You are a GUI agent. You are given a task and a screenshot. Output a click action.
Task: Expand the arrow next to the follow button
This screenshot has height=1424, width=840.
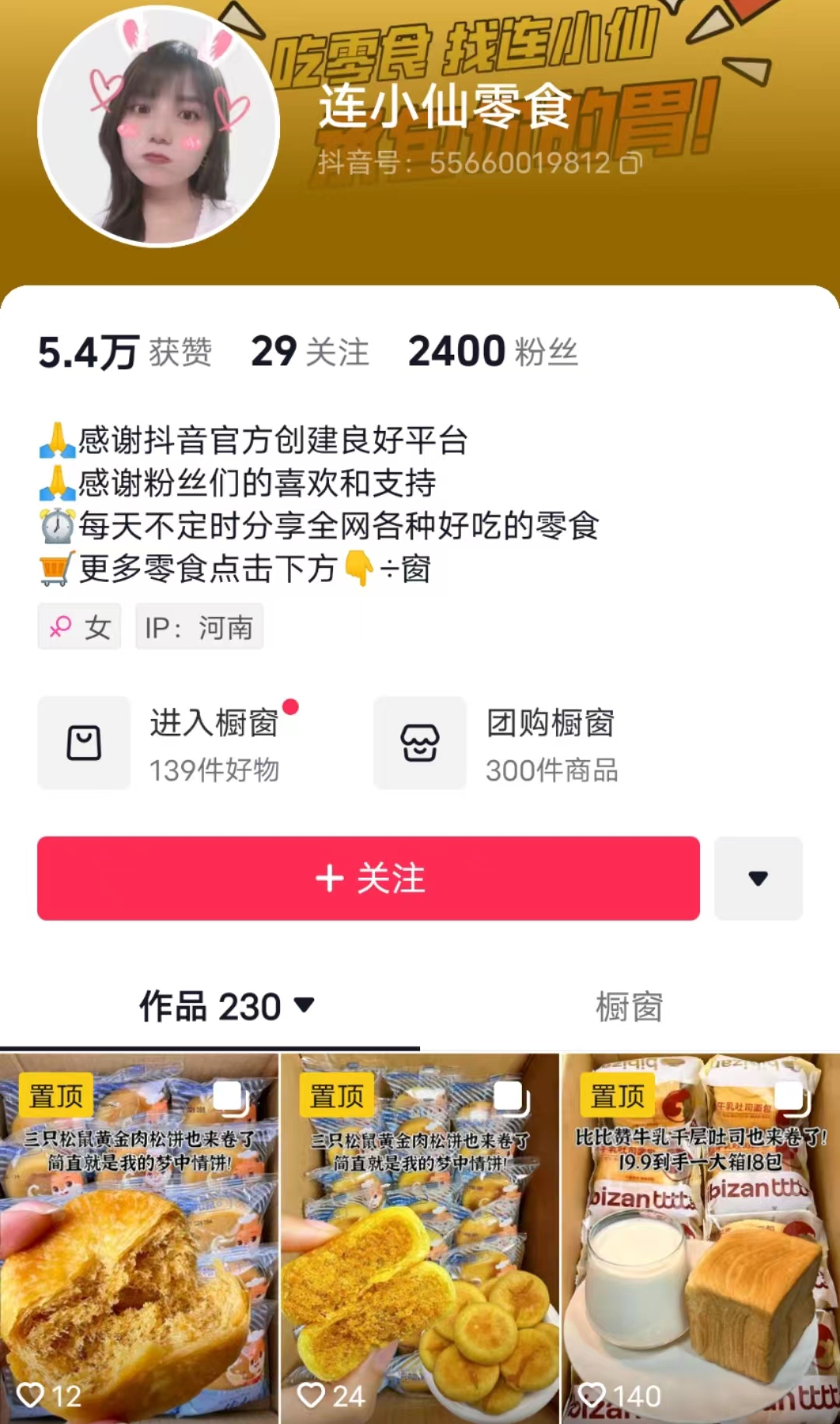click(x=758, y=879)
